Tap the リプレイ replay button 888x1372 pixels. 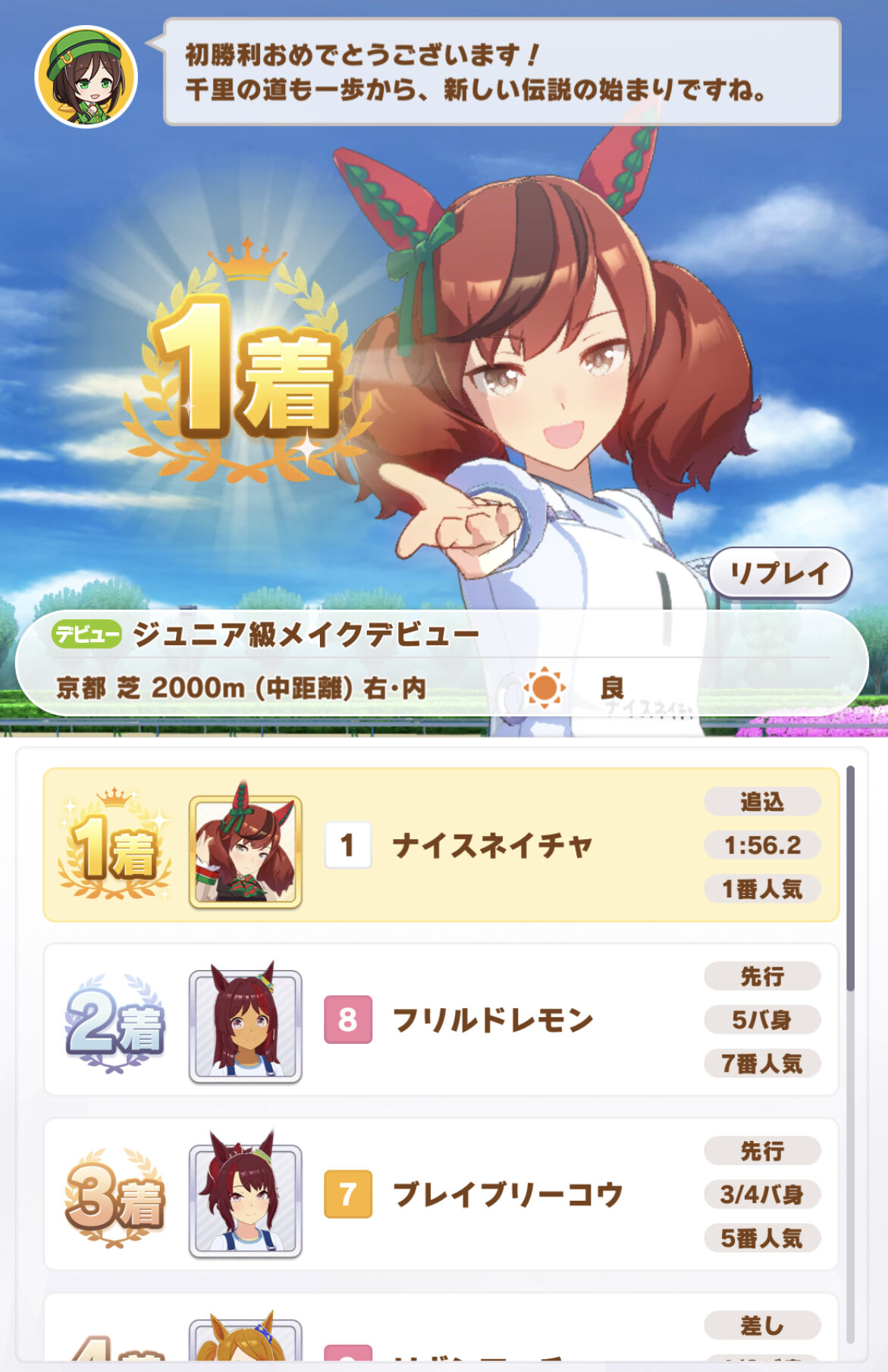pyautogui.click(x=780, y=574)
